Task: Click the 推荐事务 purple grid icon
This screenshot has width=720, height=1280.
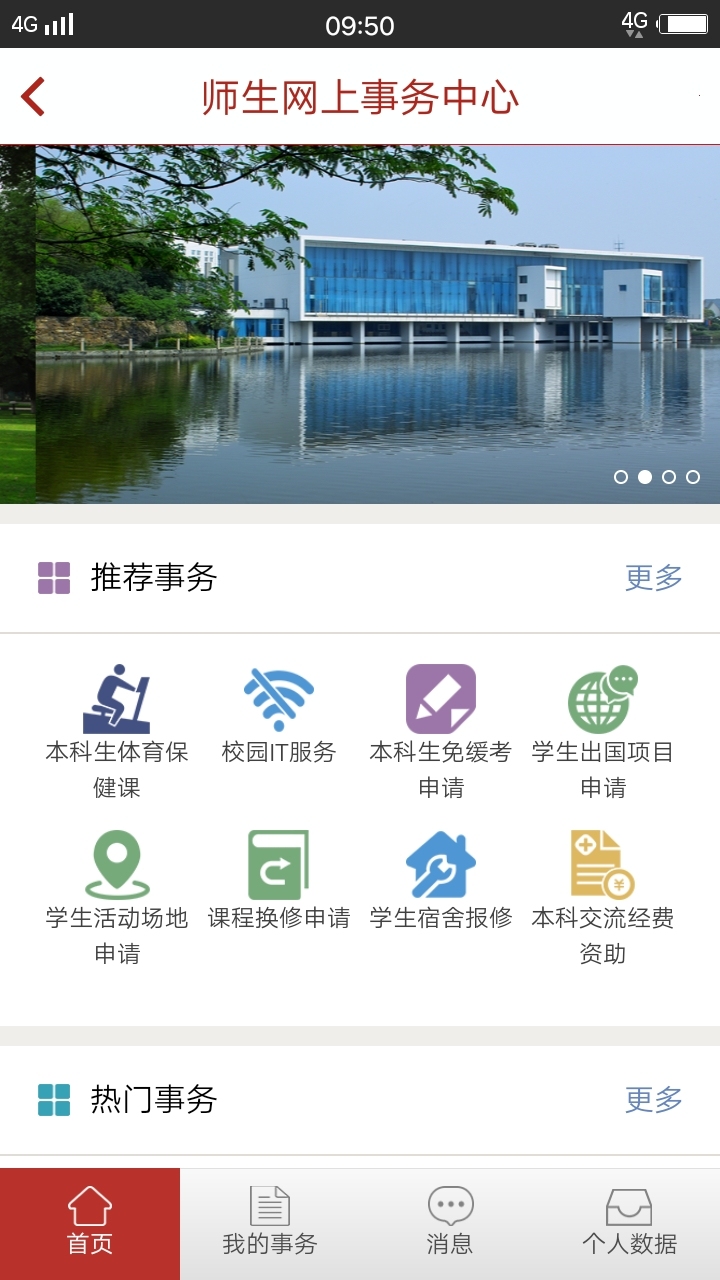Action: coord(54,578)
